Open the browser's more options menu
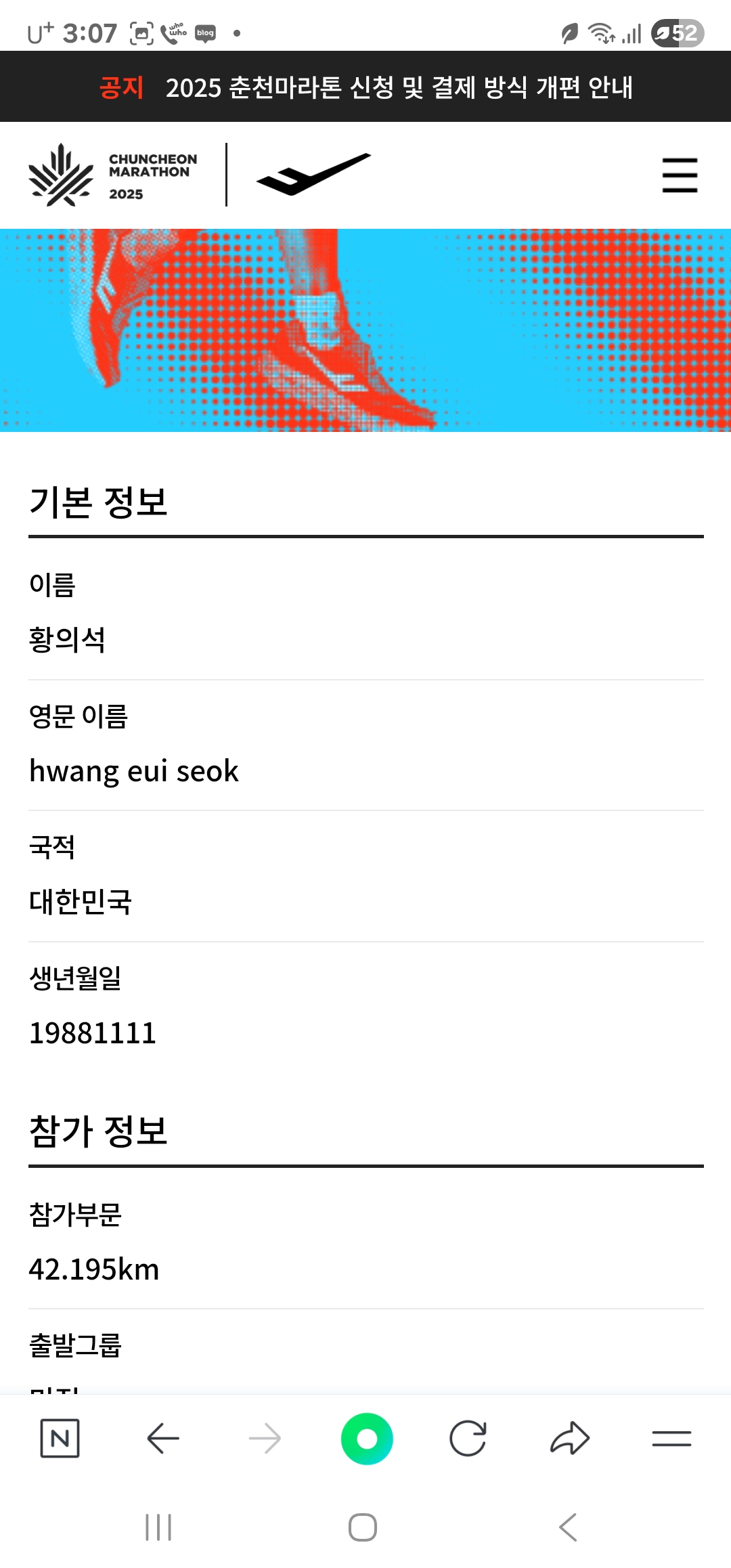731x1568 pixels. (671, 1438)
